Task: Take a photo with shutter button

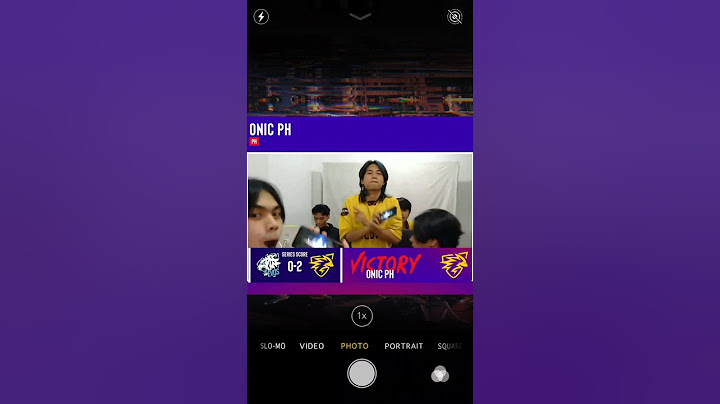Action: coord(362,374)
